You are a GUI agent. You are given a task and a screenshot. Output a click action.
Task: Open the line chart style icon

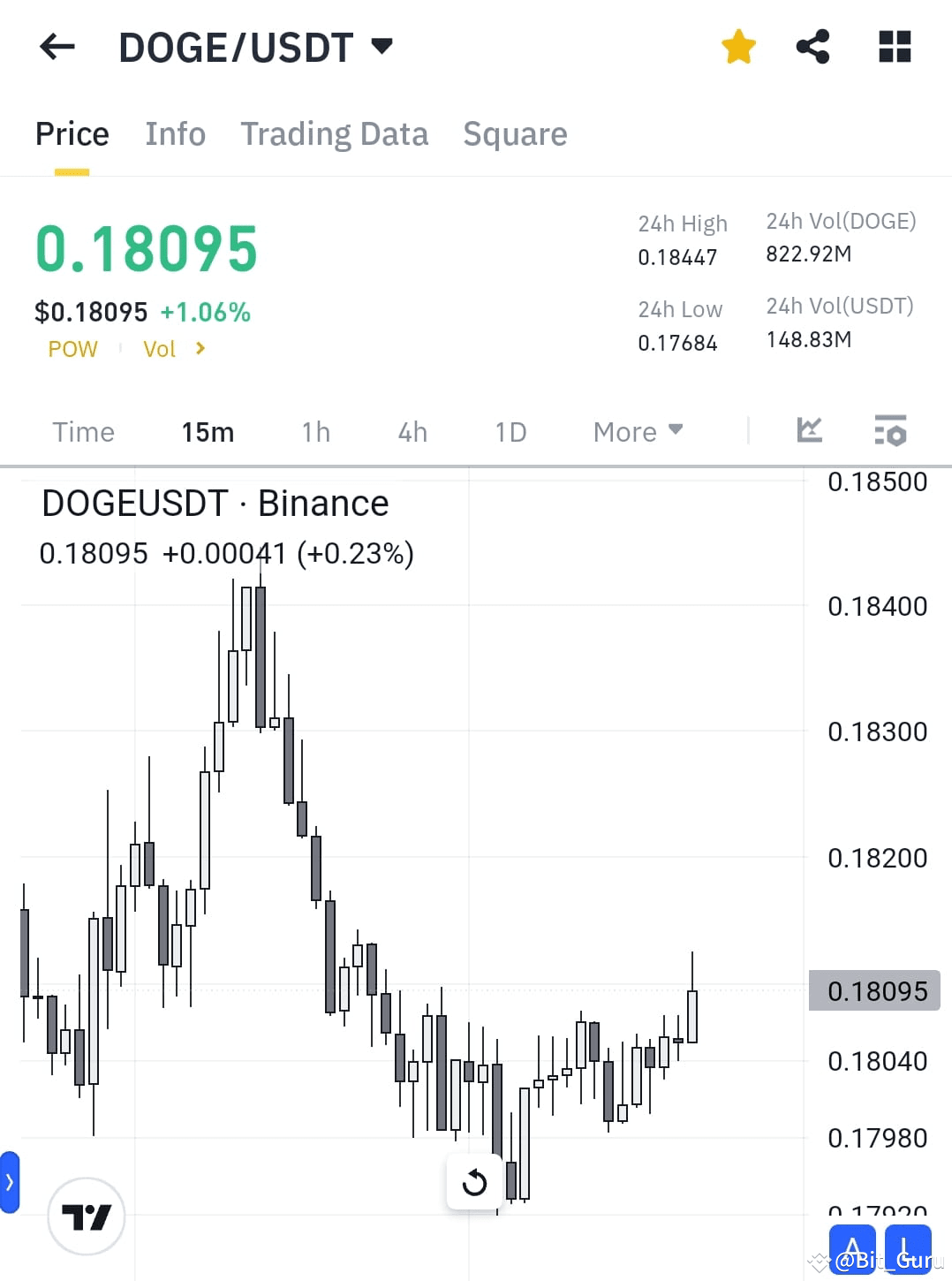(809, 430)
